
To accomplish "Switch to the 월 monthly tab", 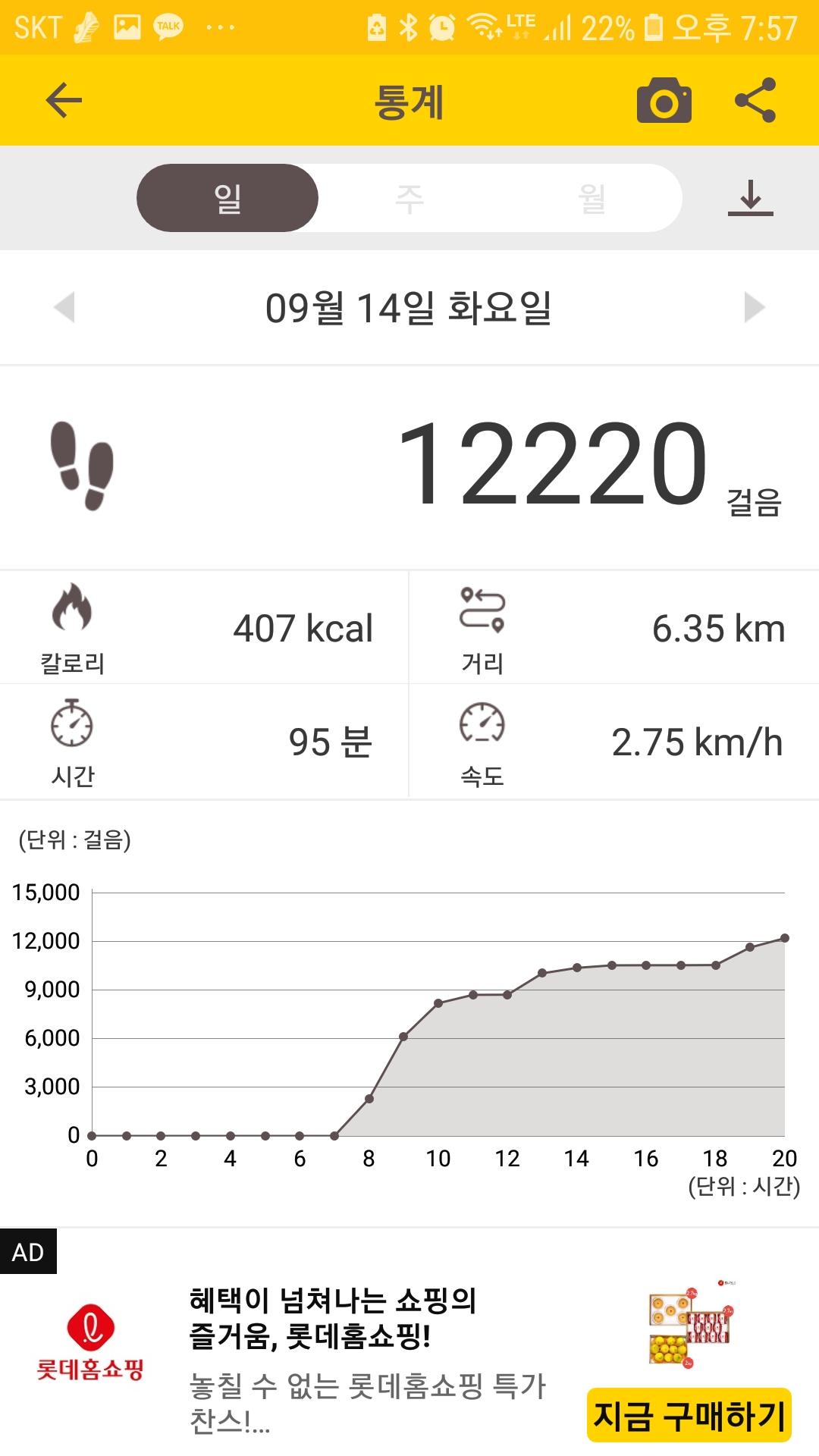I will point(591,198).
